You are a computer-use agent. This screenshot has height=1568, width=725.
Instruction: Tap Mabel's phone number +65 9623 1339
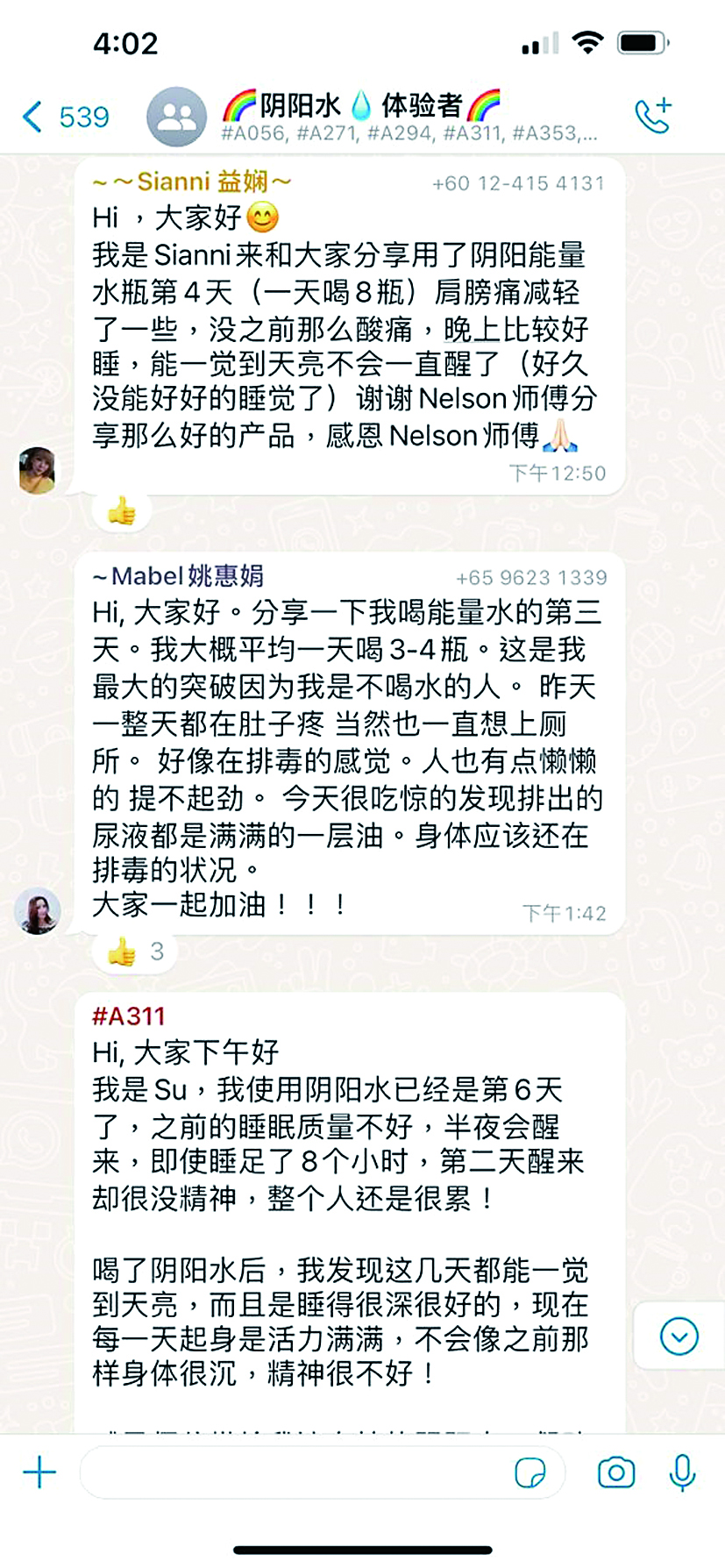[x=531, y=578]
